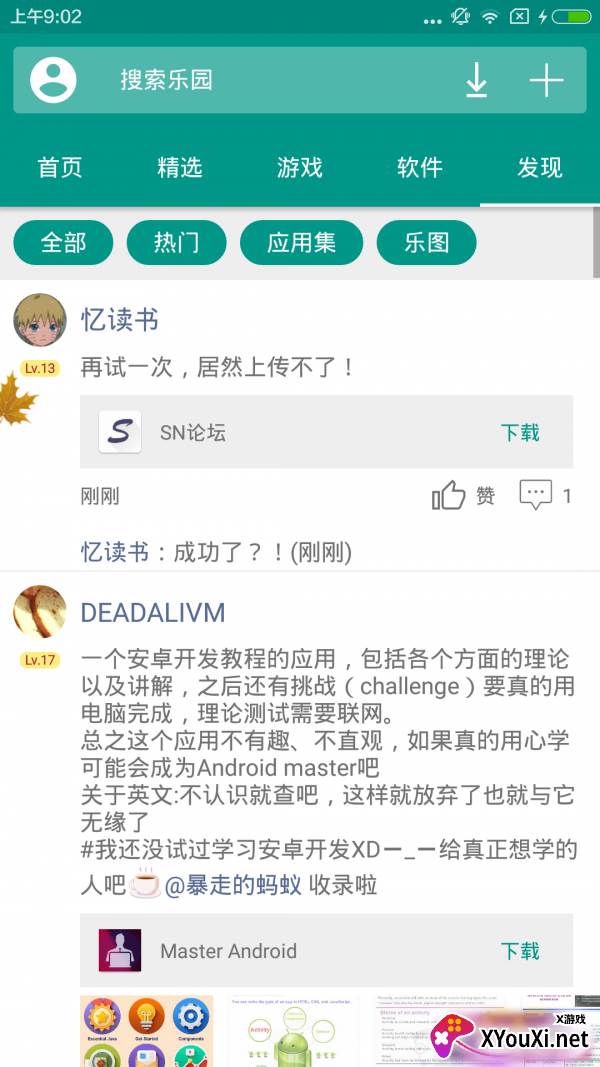Download the Master Android app

click(x=520, y=950)
